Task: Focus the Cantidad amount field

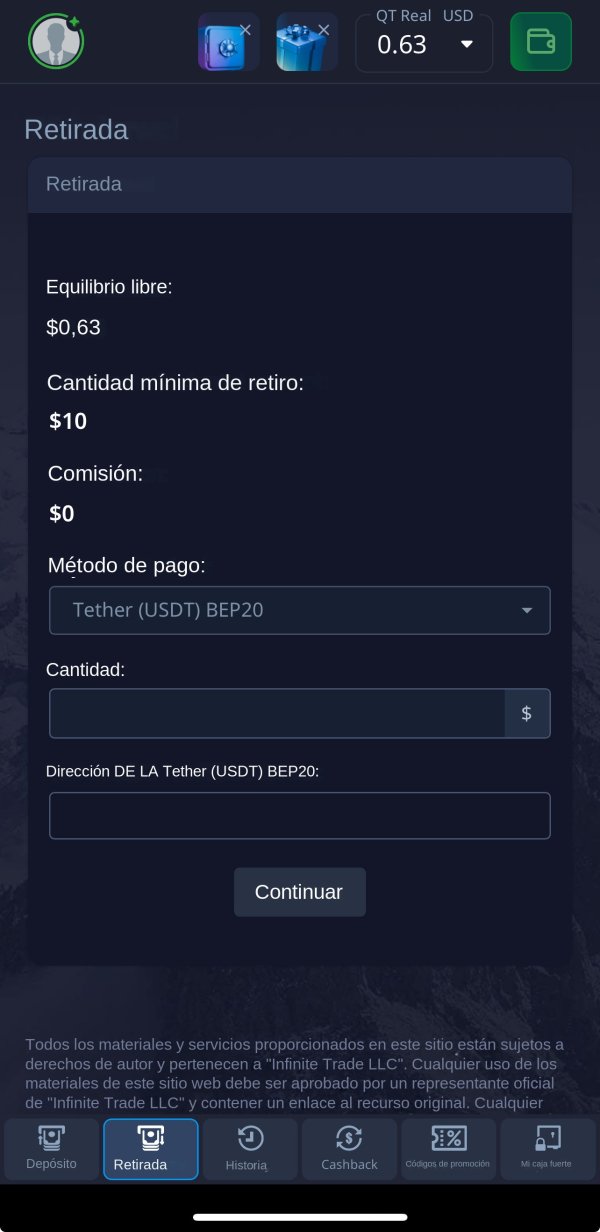Action: [277, 713]
